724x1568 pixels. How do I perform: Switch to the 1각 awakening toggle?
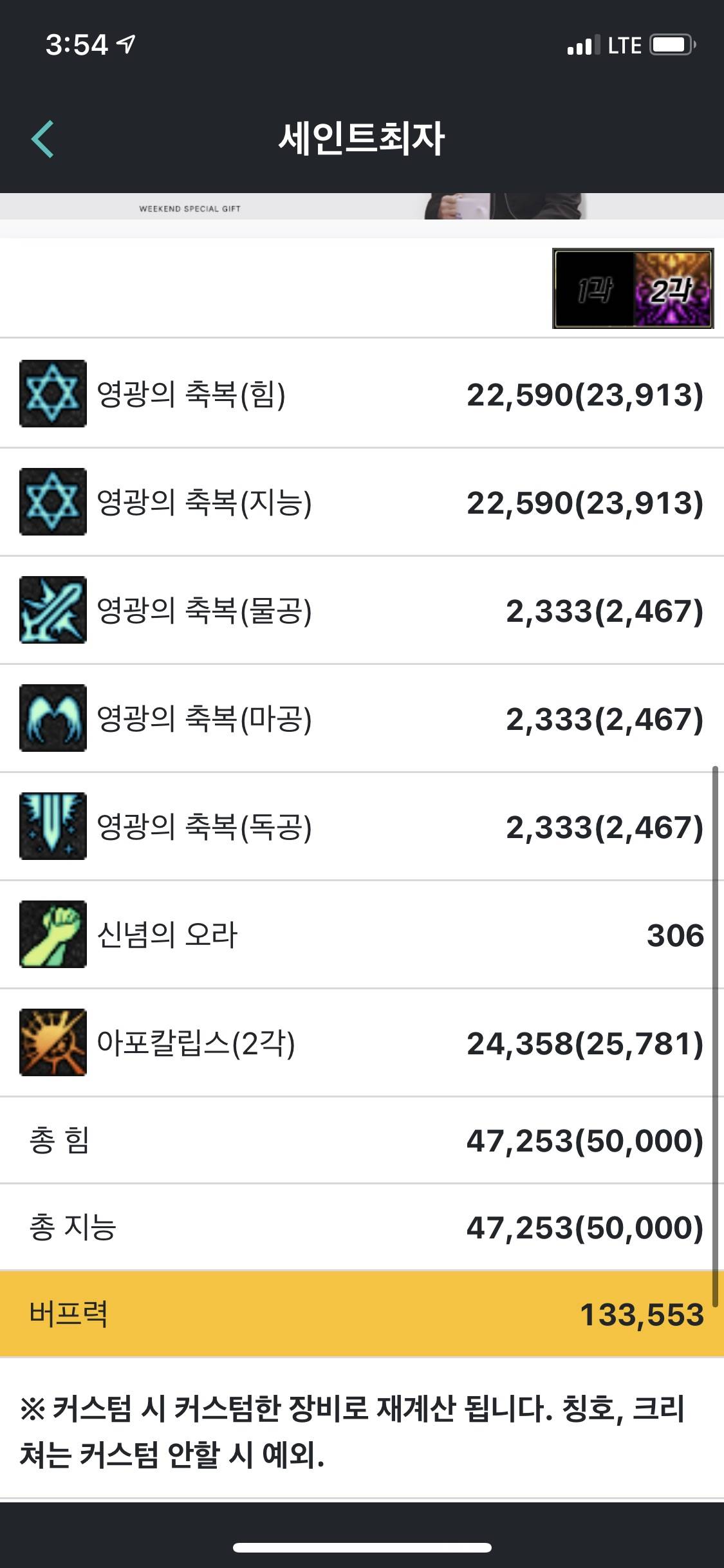[x=594, y=289]
